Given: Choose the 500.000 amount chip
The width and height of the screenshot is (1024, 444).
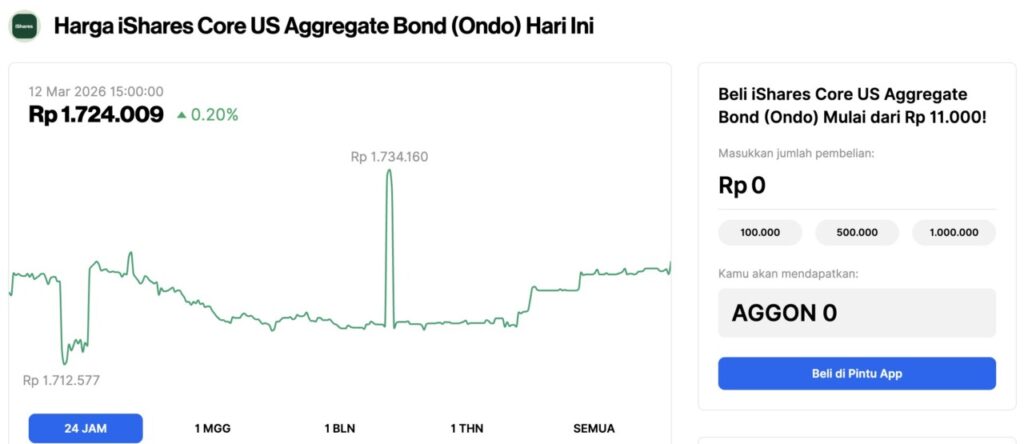Looking at the screenshot, I should click(857, 232).
